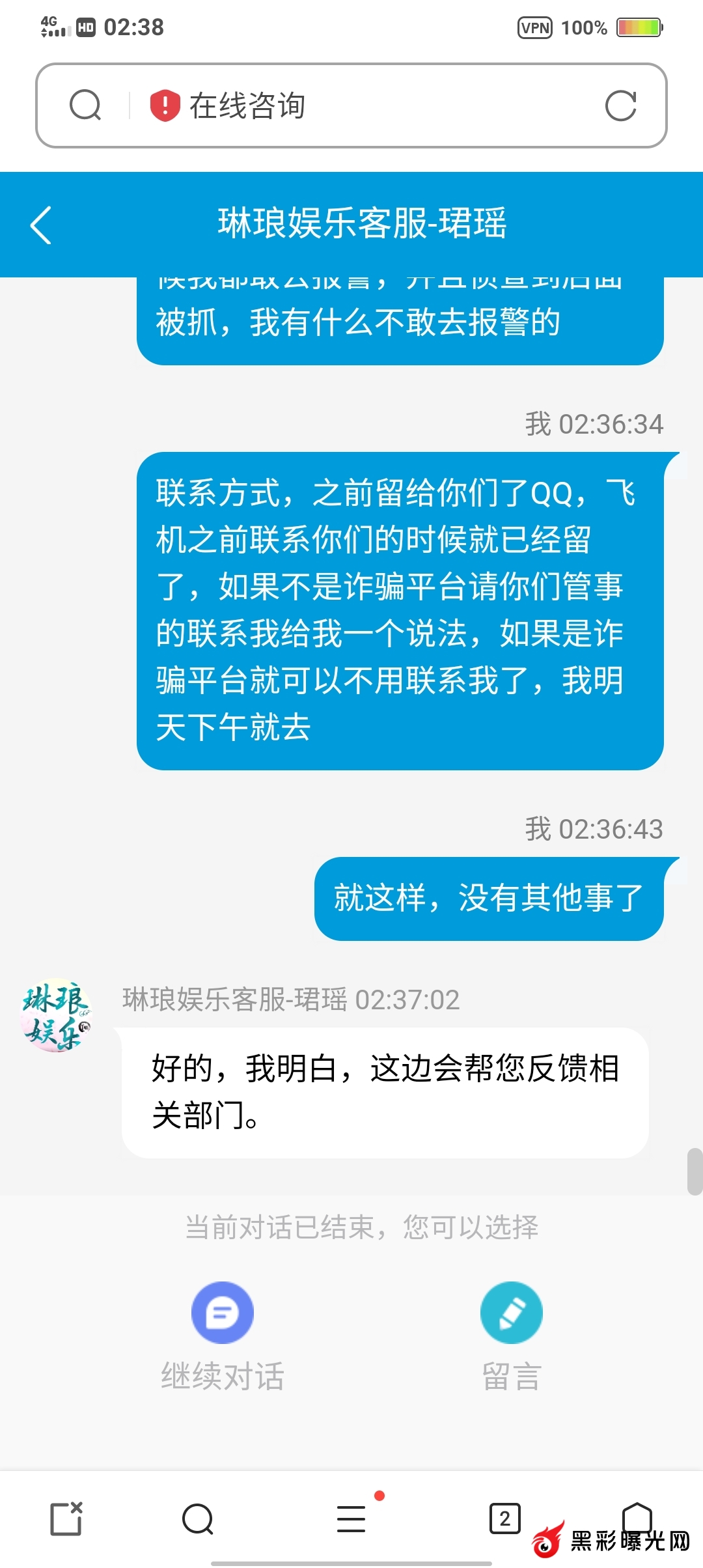Tap the 琳琅娱乐 agent avatar
Image resolution: width=703 pixels, height=1568 pixels.
tap(55, 1015)
